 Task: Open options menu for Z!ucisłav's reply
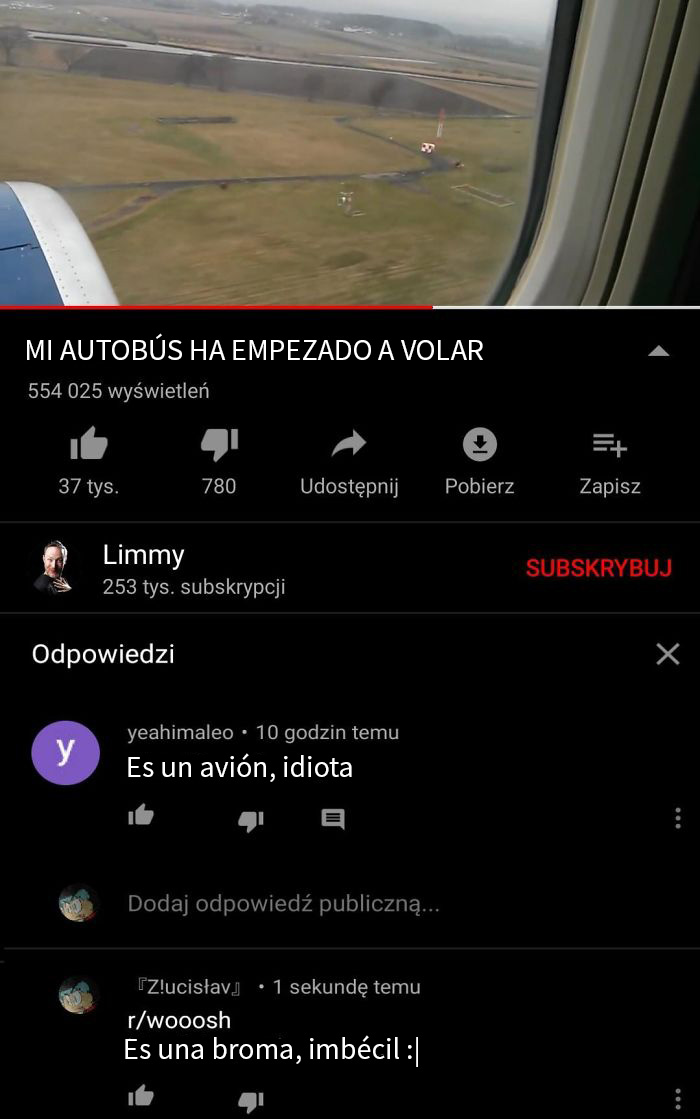coord(679,1098)
